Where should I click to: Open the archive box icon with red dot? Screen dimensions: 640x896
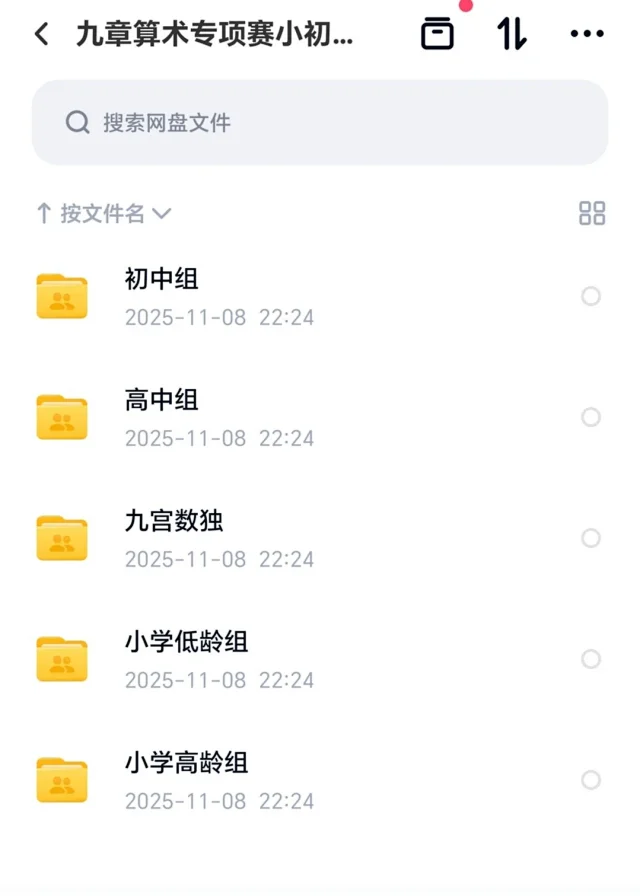point(437,34)
